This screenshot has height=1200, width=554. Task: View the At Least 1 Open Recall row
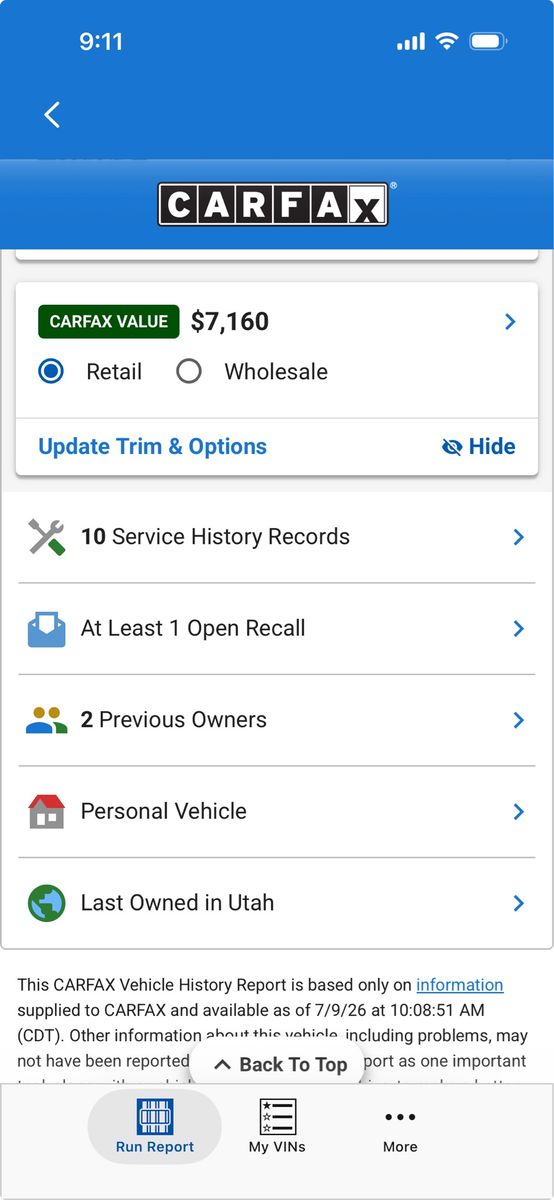click(x=277, y=629)
